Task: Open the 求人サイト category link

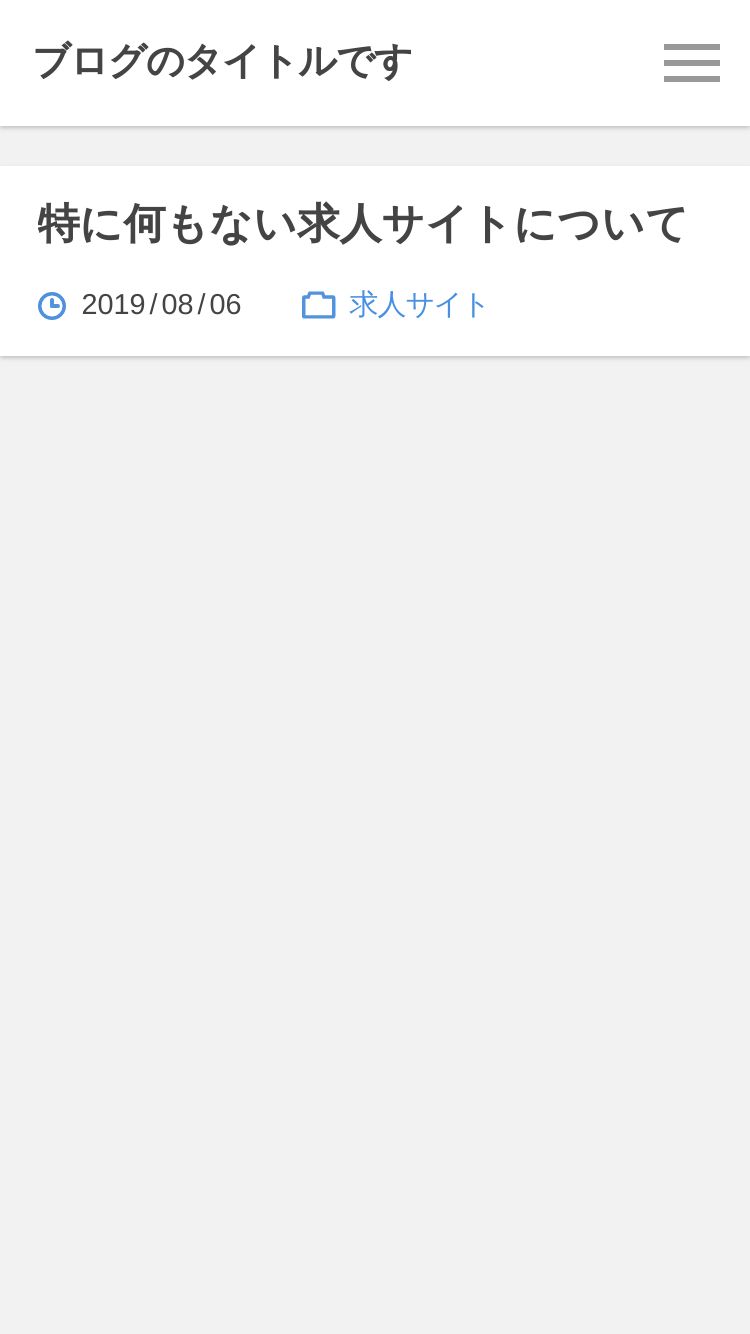Action: (418, 305)
